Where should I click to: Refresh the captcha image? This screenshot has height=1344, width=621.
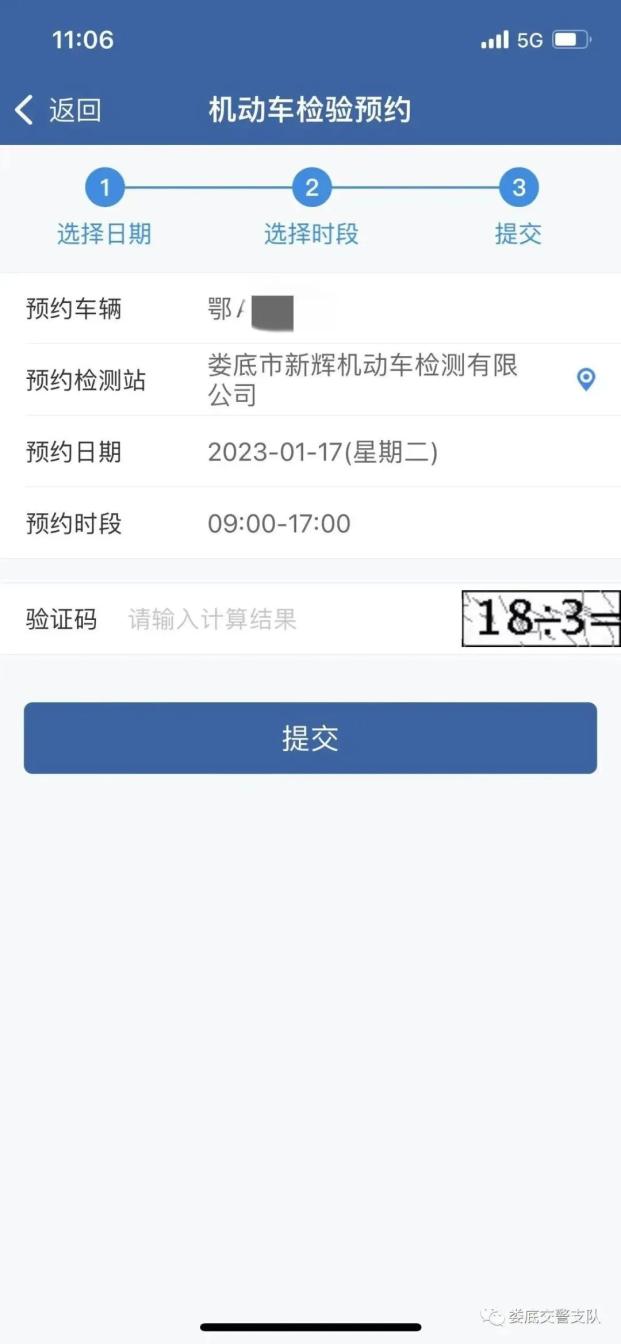pos(541,619)
